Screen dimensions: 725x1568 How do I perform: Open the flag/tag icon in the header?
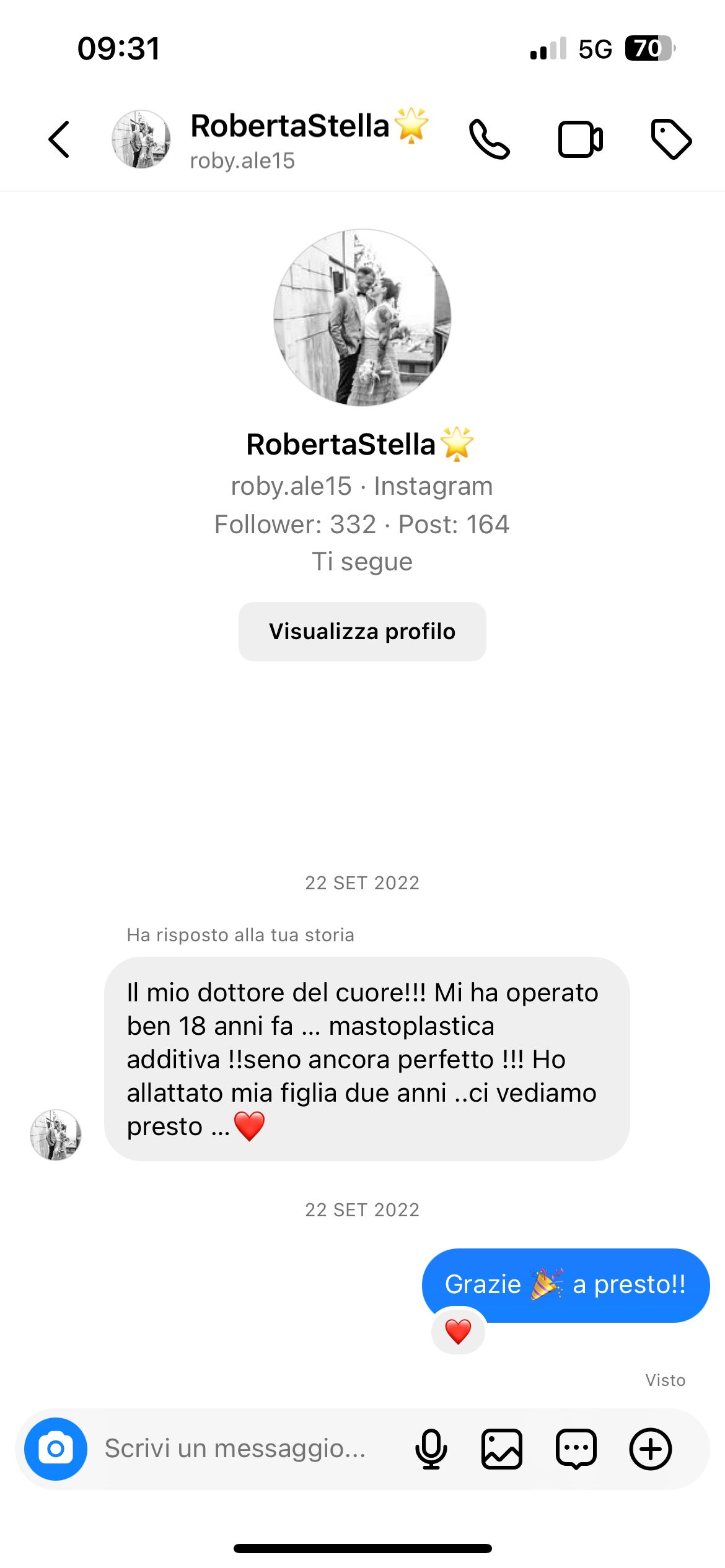point(672,139)
